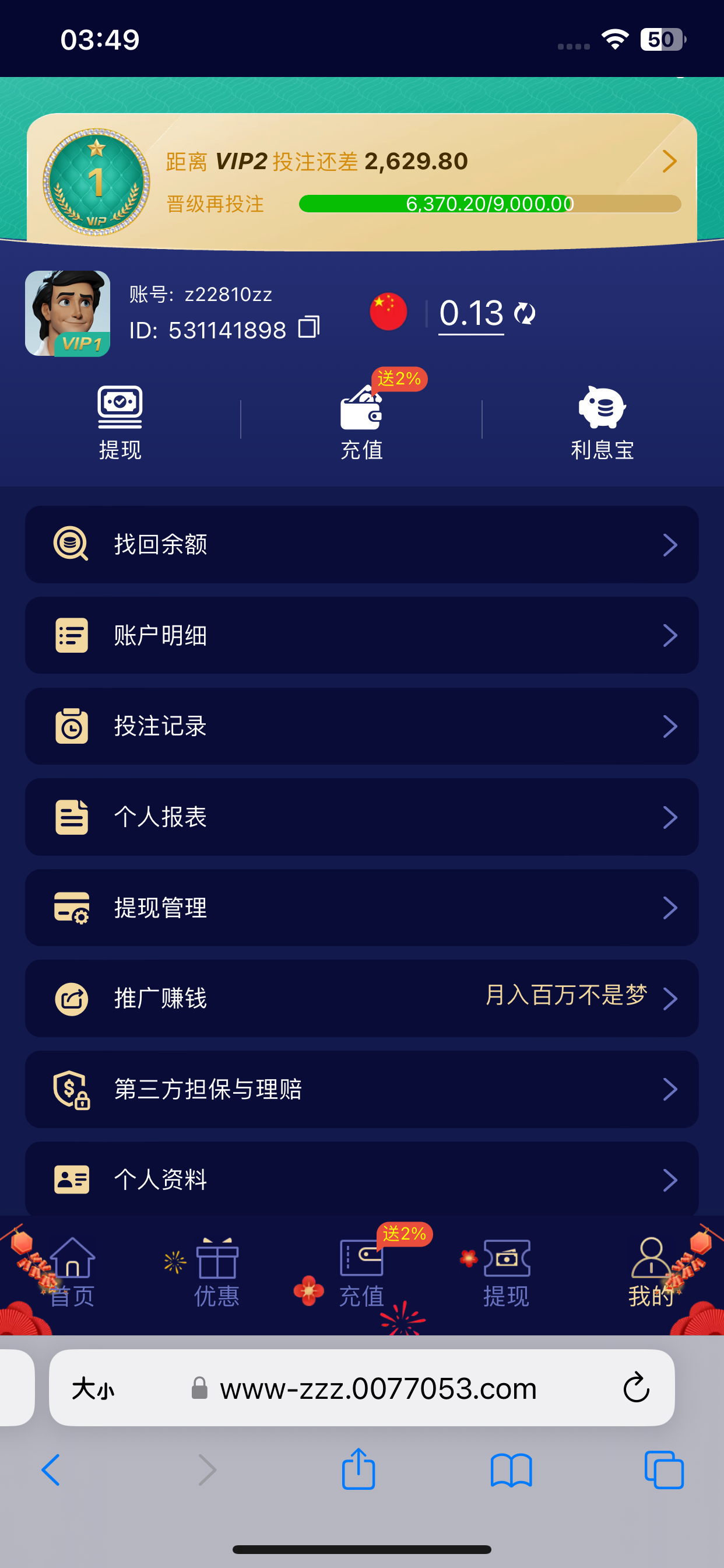Select 充值 in the bottom navigation
This screenshot has width=724, height=1568.
(x=361, y=1272)
